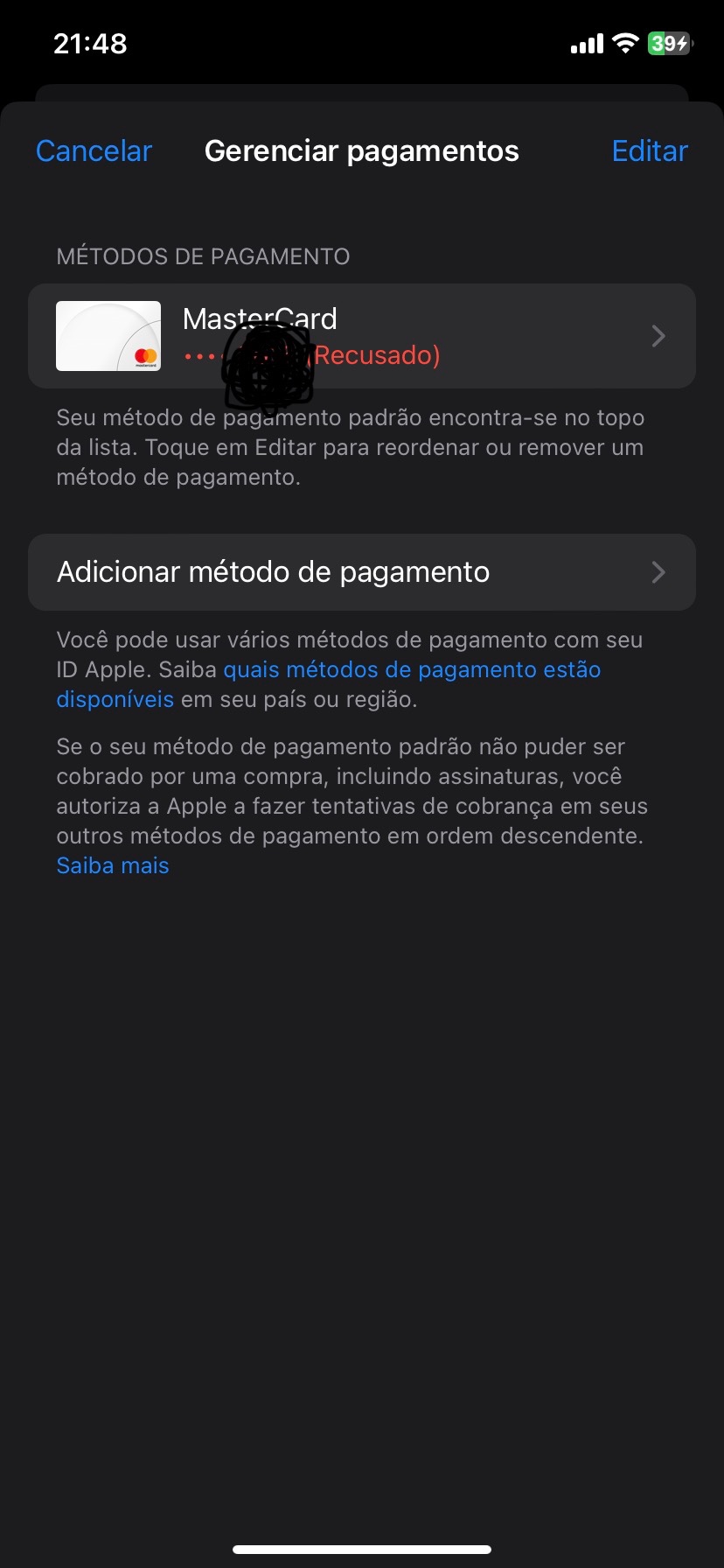Tap Cancelar to close payment management
Screen dimensions: 724x1568
[x=94, y=150]
